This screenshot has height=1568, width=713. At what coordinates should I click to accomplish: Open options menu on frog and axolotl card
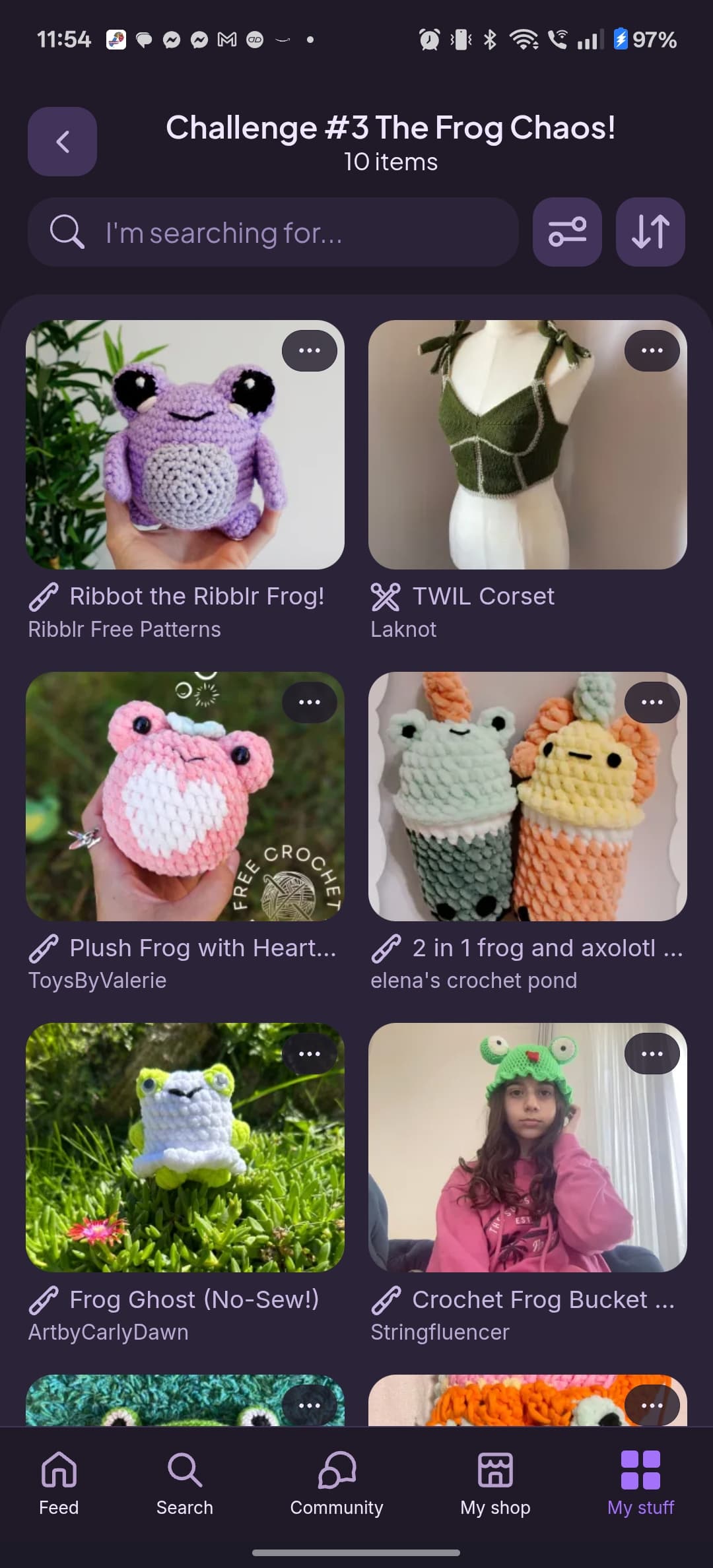pos(652,702)
